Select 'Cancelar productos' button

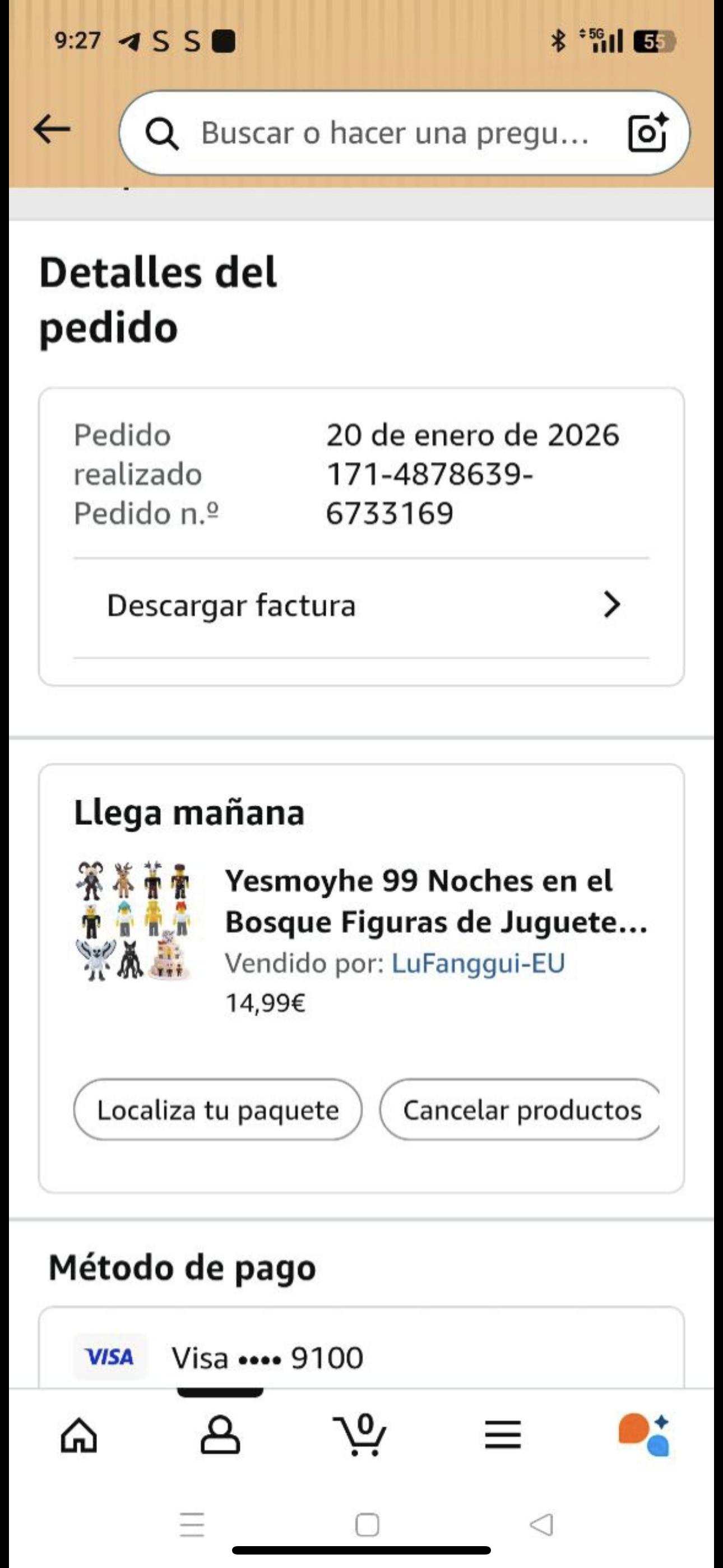click(521, 1110)
